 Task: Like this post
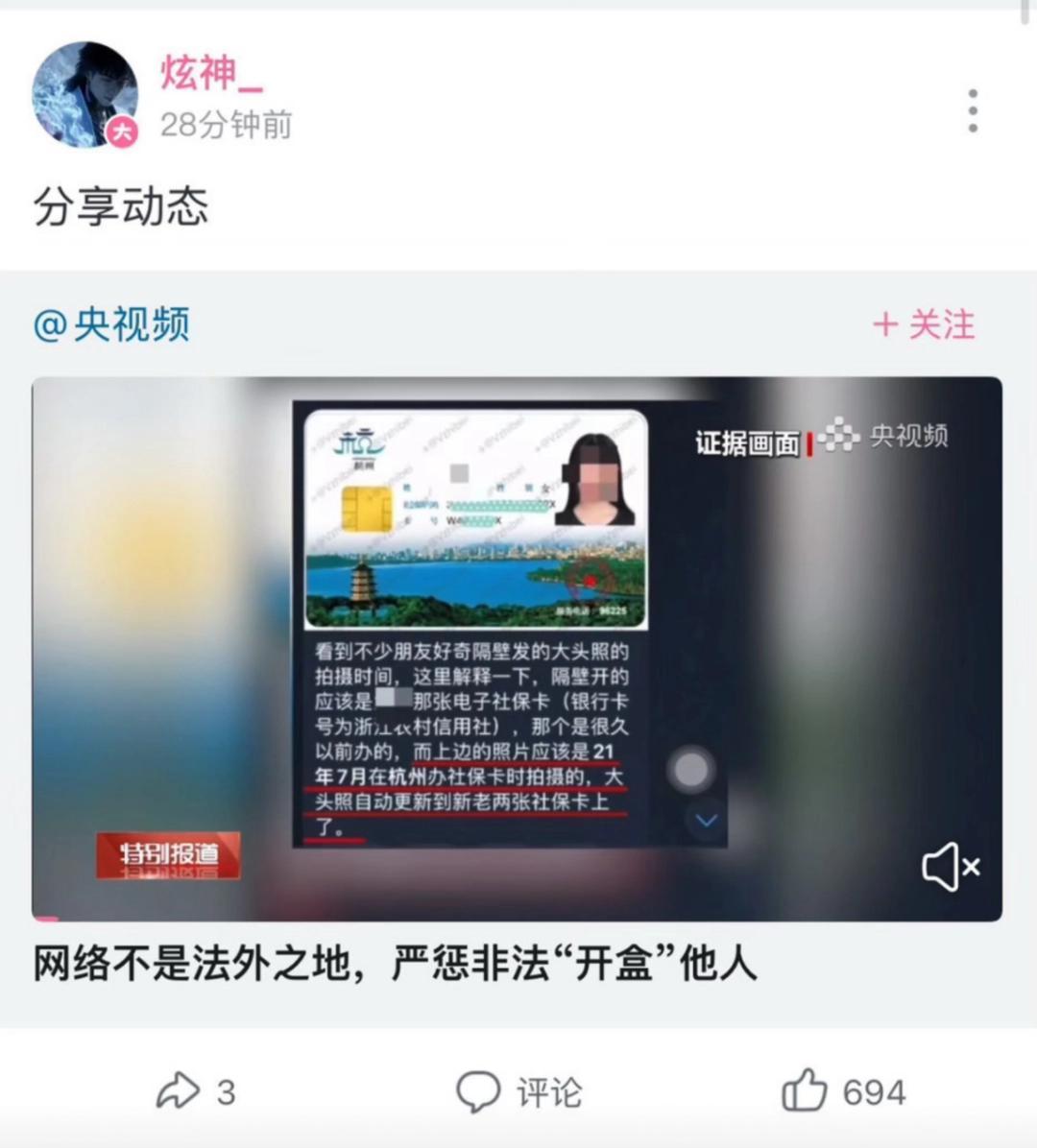coord(843,1091)
